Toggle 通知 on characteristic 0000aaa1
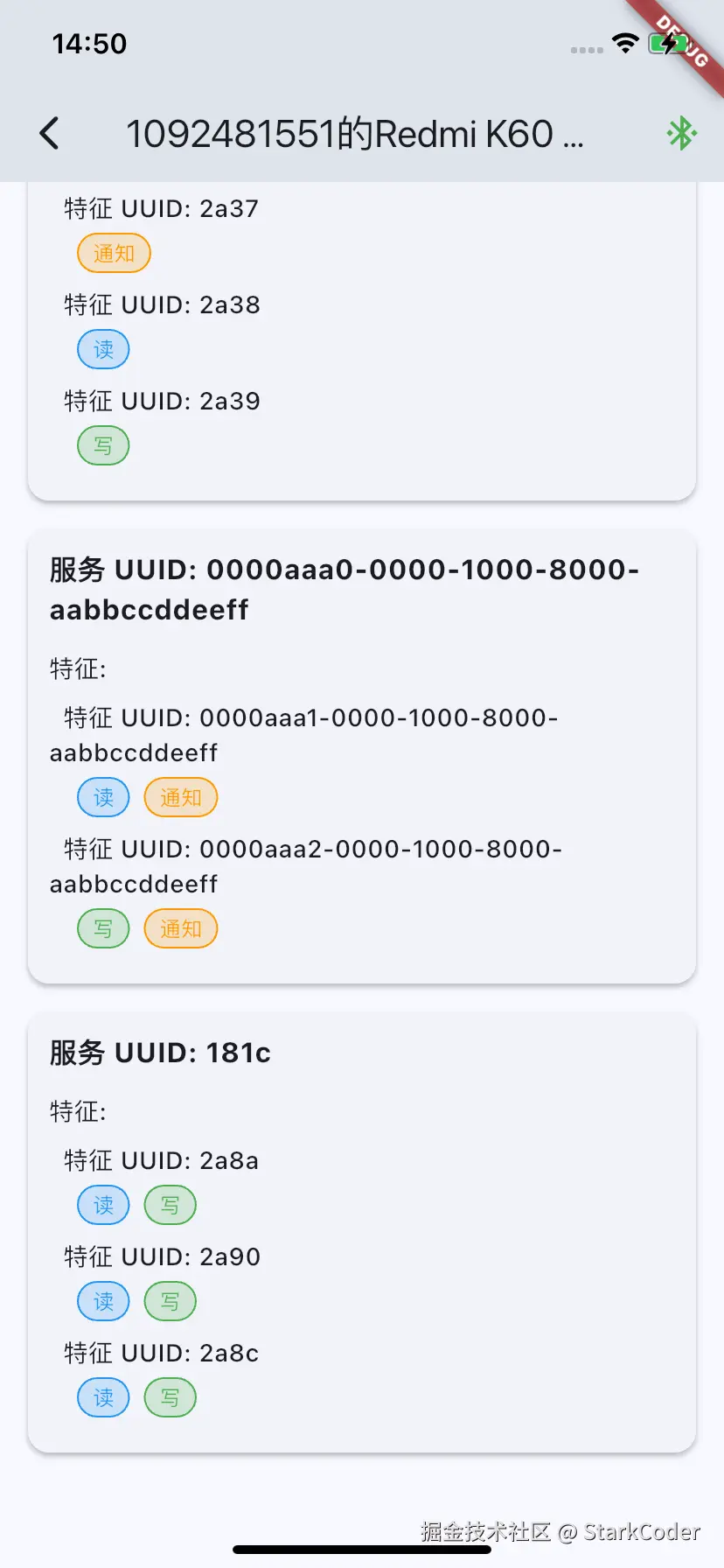724x1568 pixels. [x=181, y=797]
